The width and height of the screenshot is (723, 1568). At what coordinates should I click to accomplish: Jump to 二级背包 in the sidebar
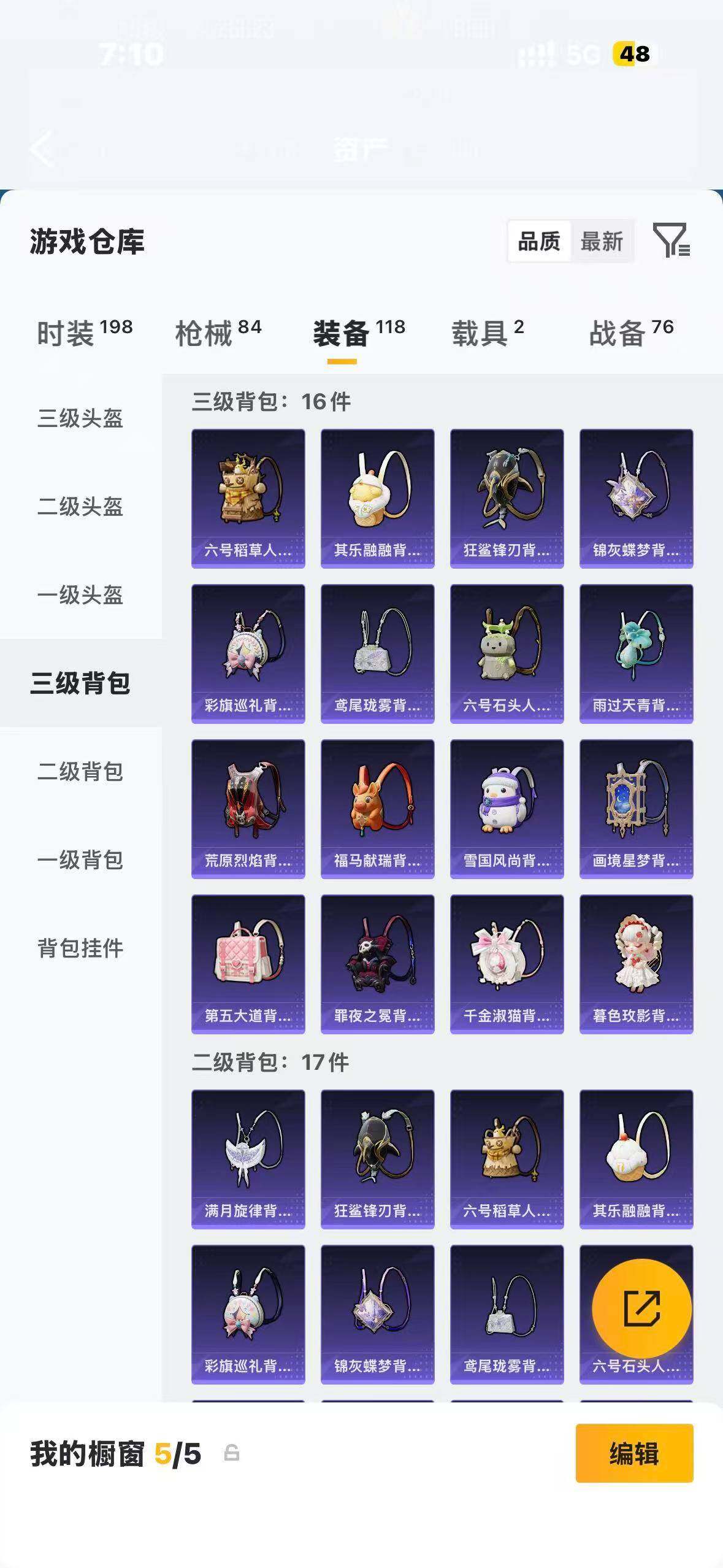80,772
